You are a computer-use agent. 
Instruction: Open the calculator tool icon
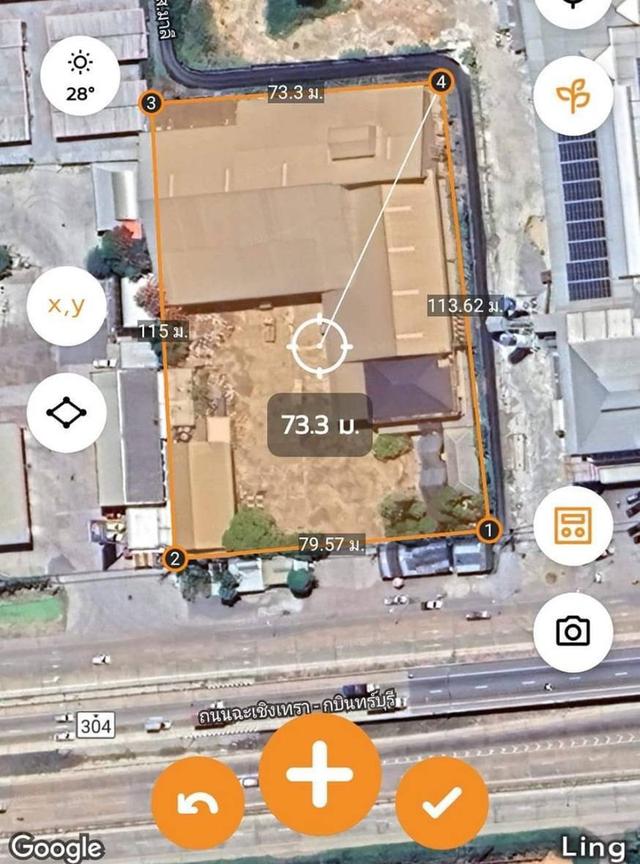point(573,526)
